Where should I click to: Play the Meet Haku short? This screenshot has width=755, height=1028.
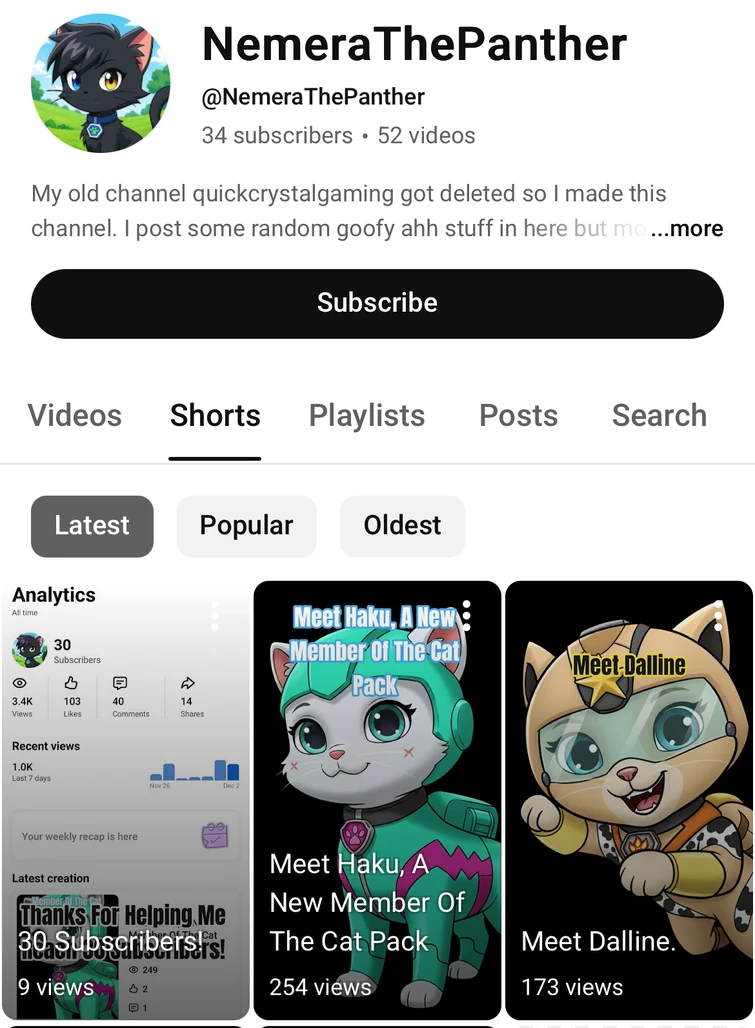[377, 800]
